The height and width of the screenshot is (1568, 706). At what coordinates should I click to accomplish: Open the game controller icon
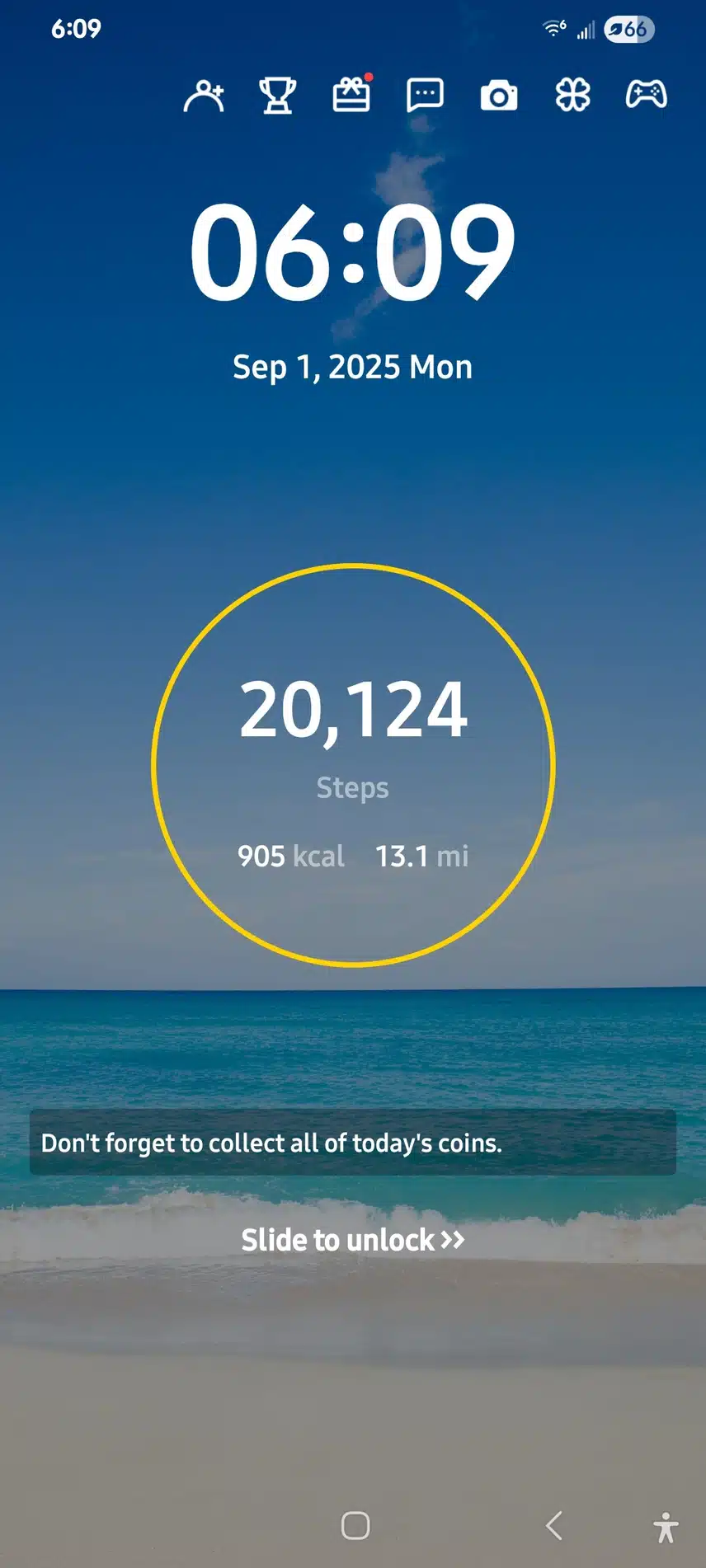click(x=646, y=95)
